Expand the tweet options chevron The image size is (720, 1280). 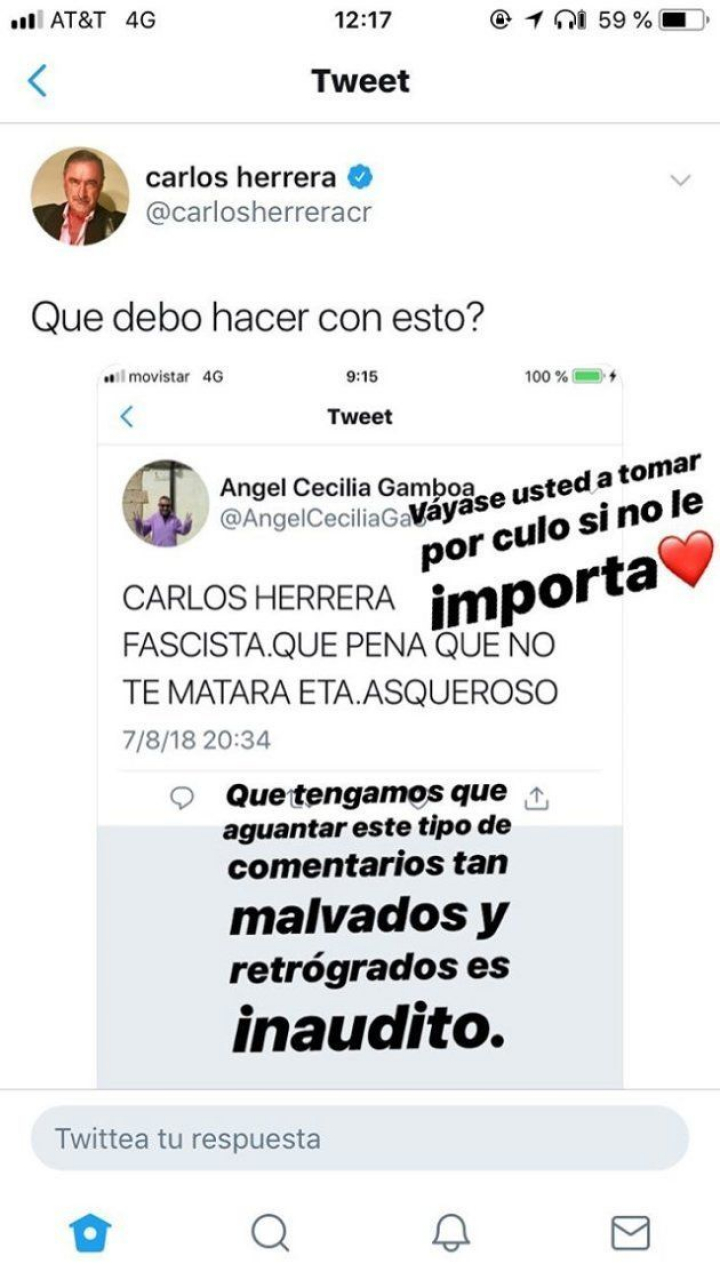pyautogui.click(x=680, y=181)
